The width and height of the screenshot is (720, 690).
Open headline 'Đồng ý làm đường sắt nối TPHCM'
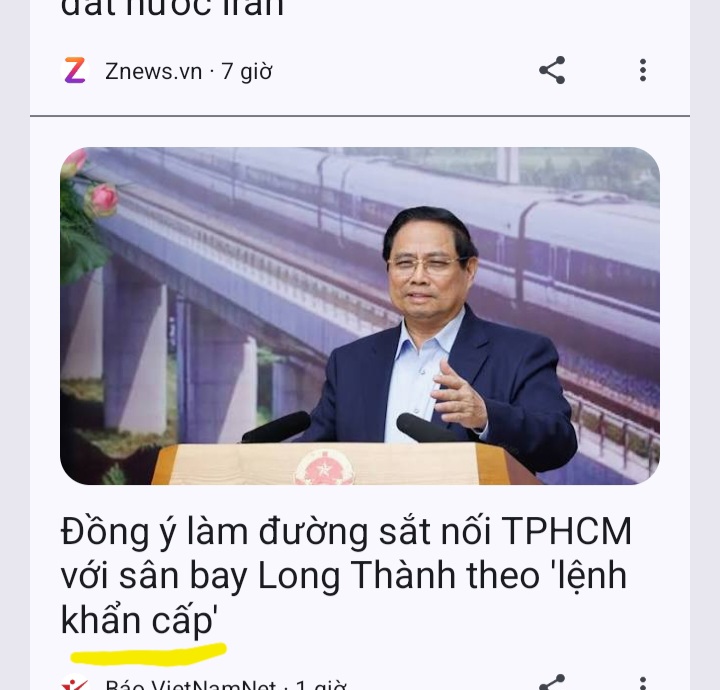pos(345,576)
